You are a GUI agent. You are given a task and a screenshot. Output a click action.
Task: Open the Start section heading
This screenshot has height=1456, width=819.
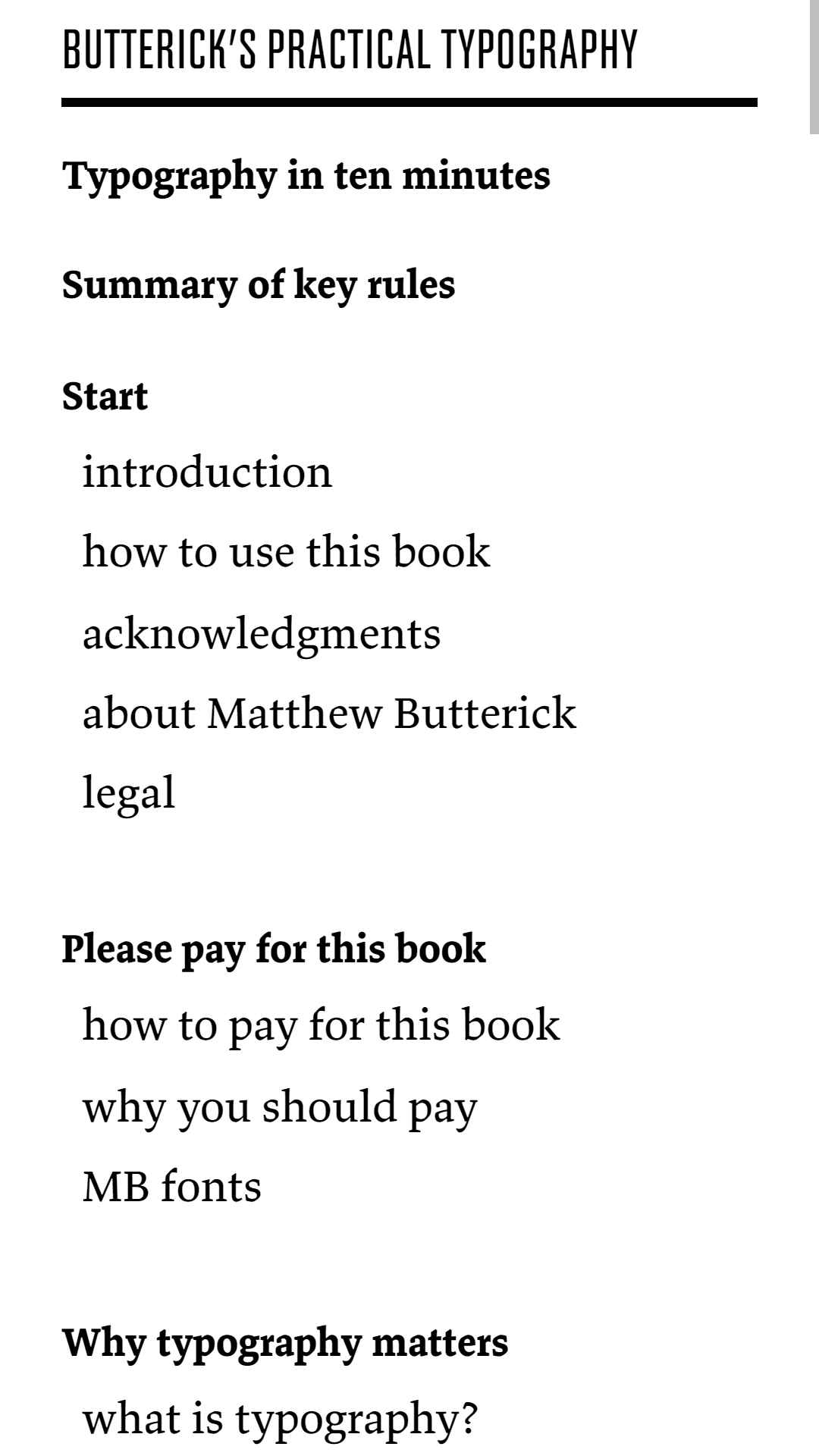point(105,397)
